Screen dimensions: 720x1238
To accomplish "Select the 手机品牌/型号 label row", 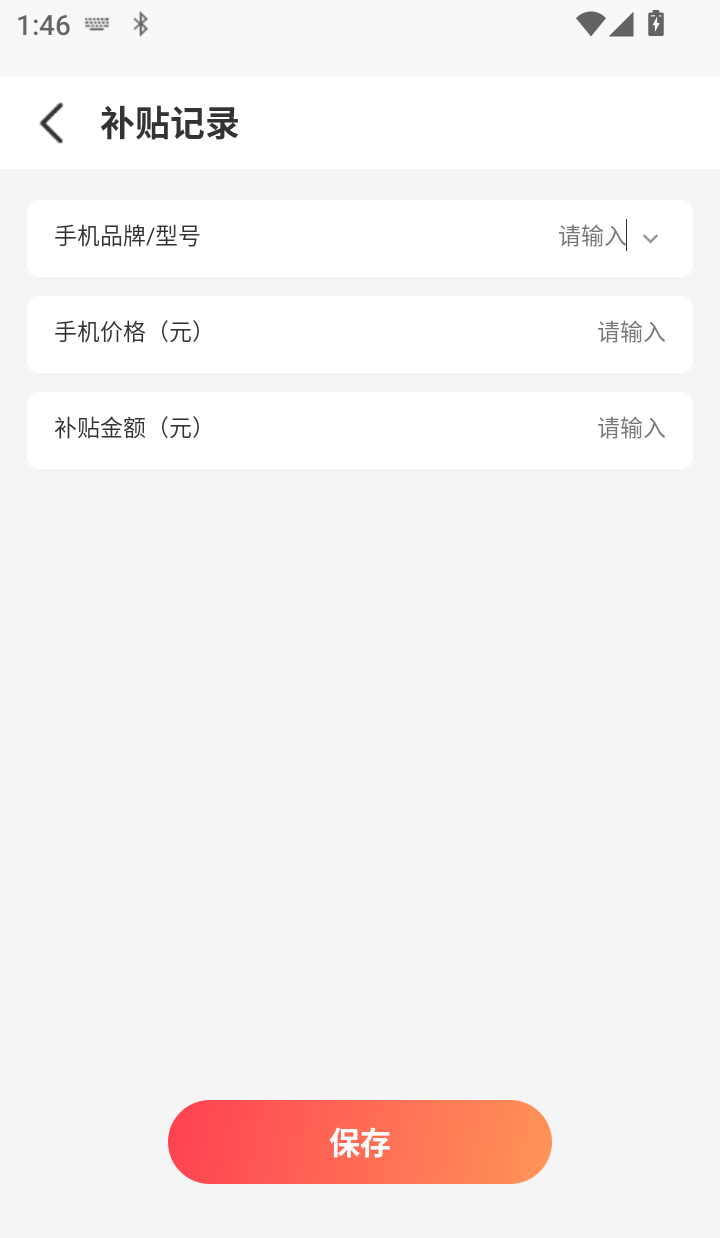I will pyautogui.click(x=128, y=238).
